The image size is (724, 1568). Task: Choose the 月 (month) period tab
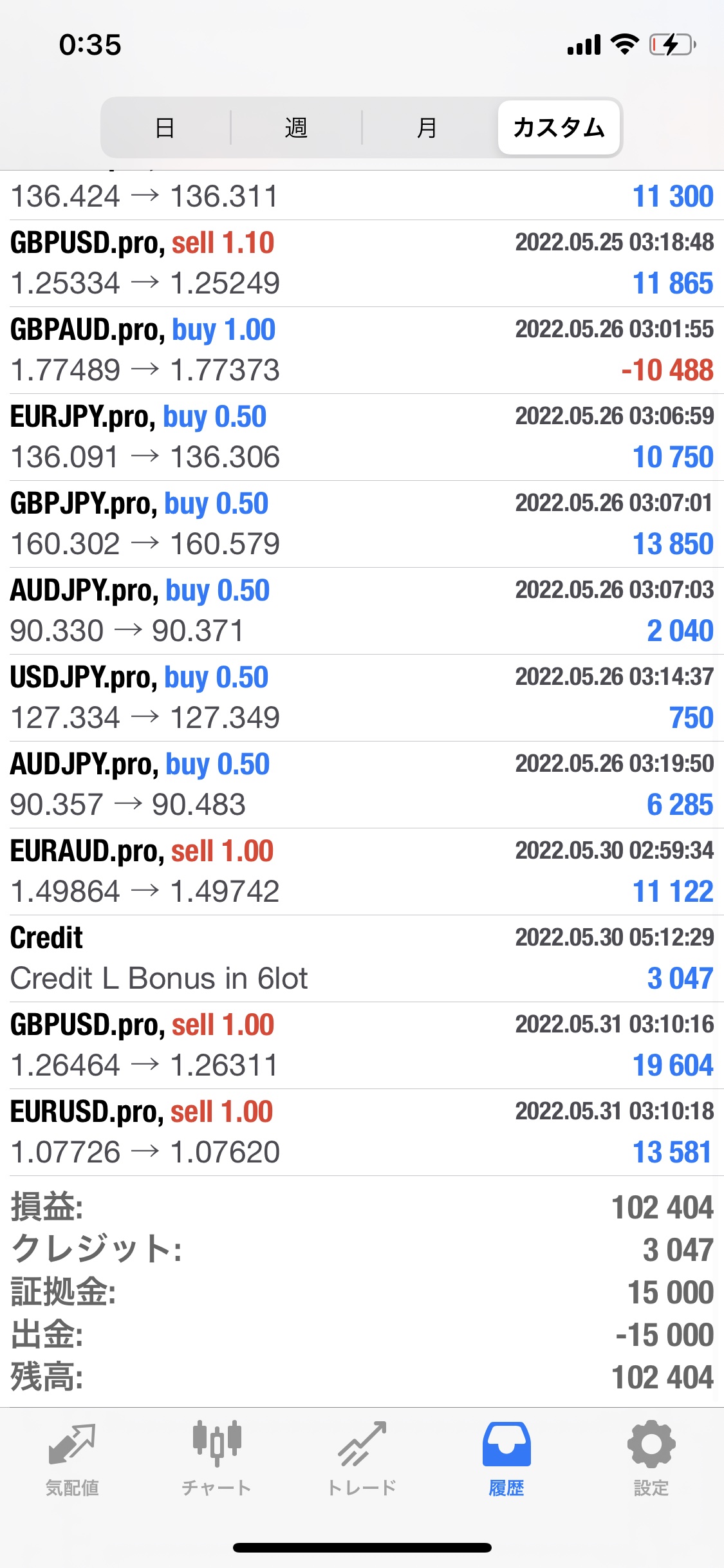click(427, 127)
